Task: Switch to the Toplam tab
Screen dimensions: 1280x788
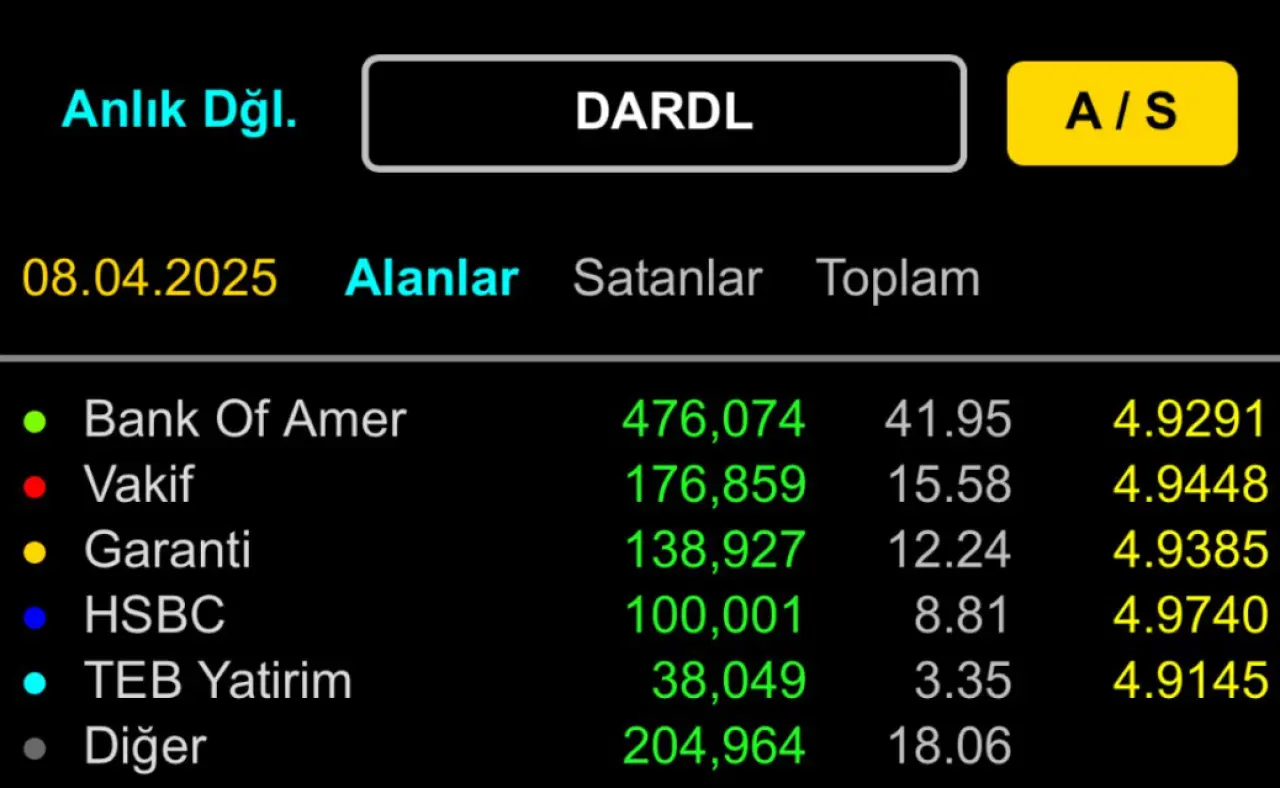Action: (897, 278)
